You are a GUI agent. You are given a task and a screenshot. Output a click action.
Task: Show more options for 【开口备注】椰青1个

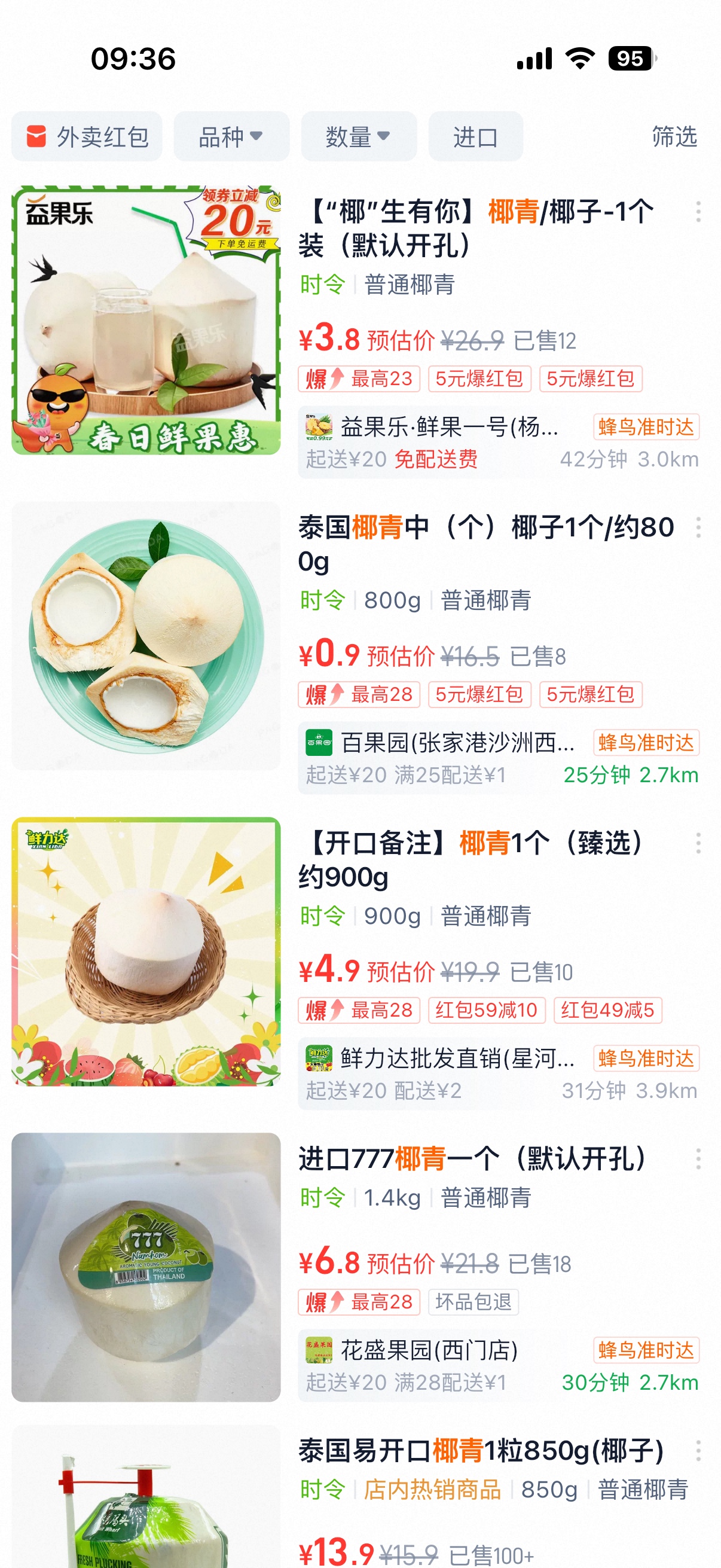tap(698, 843)
